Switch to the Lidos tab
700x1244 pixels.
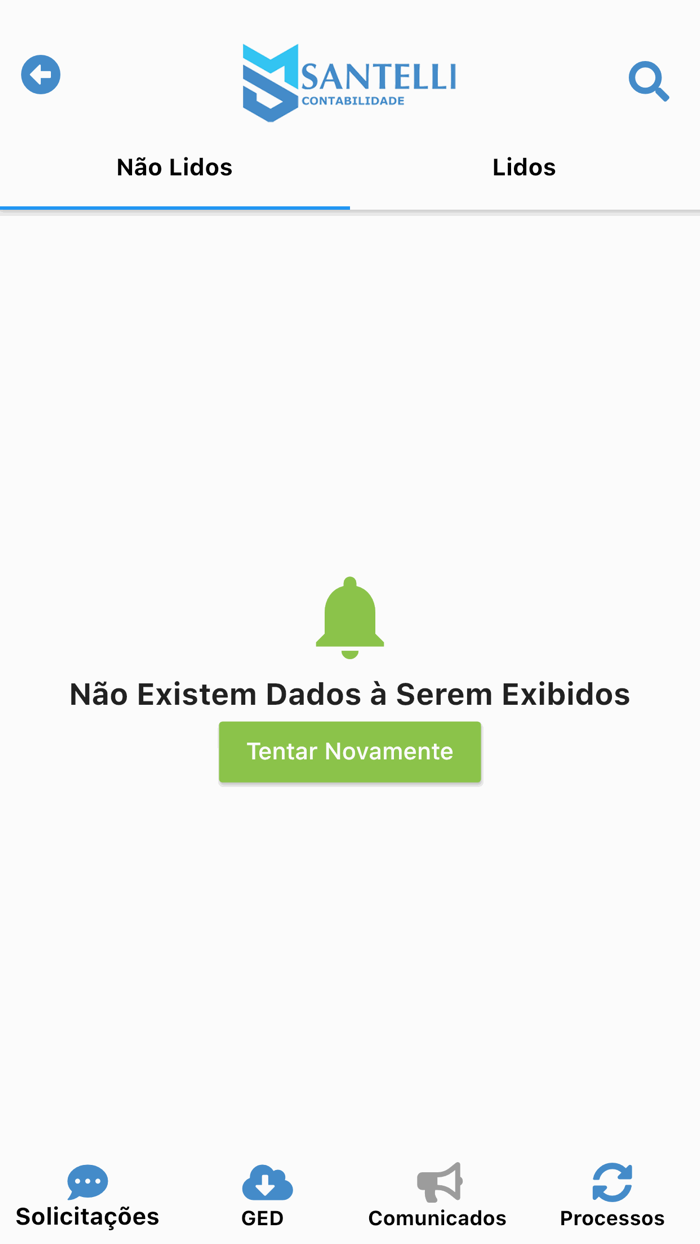click(x=524, y=168)
